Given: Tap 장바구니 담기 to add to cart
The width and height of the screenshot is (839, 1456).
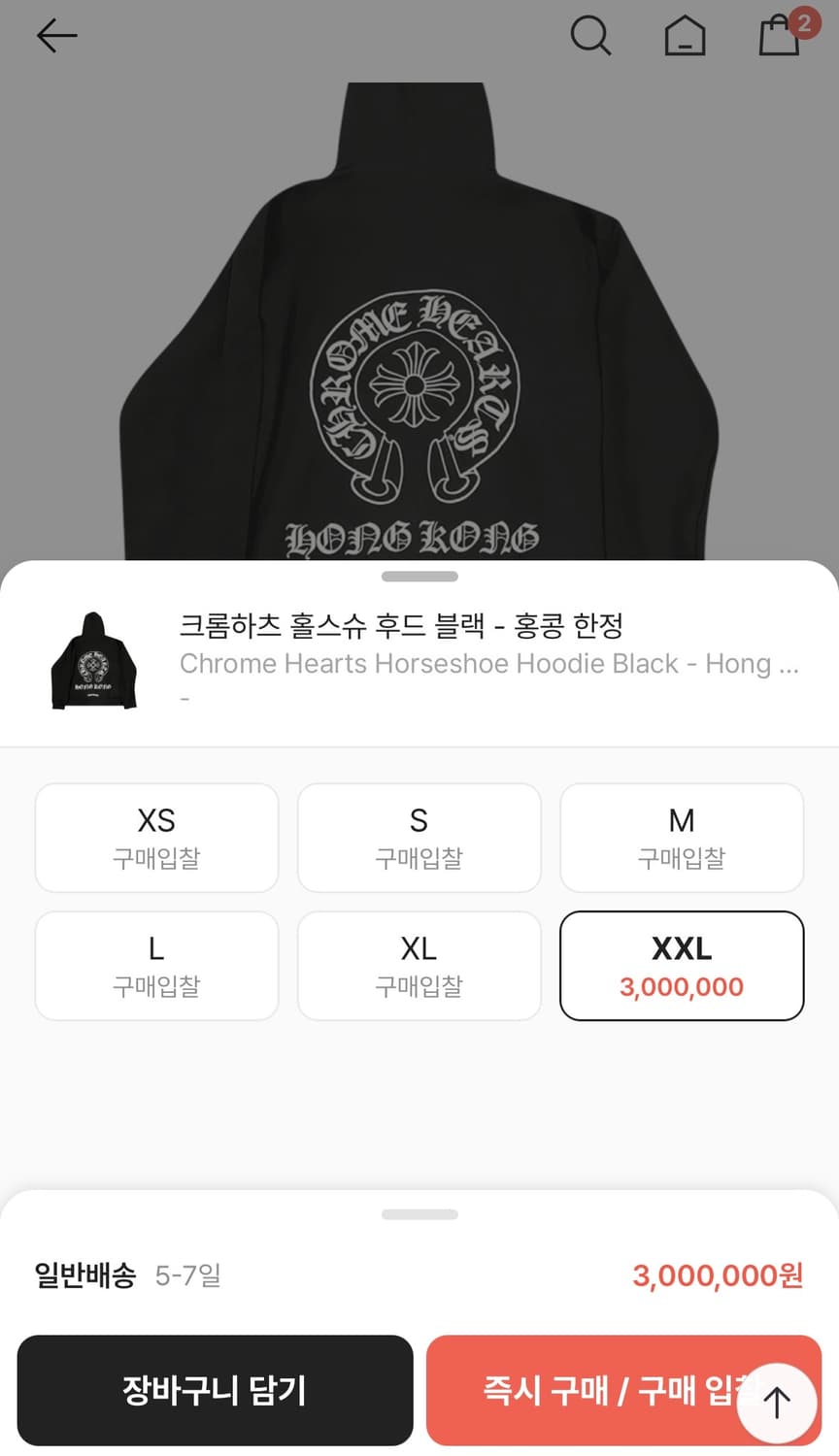Looking at the screenshot, I should [x=215, y=1390].
